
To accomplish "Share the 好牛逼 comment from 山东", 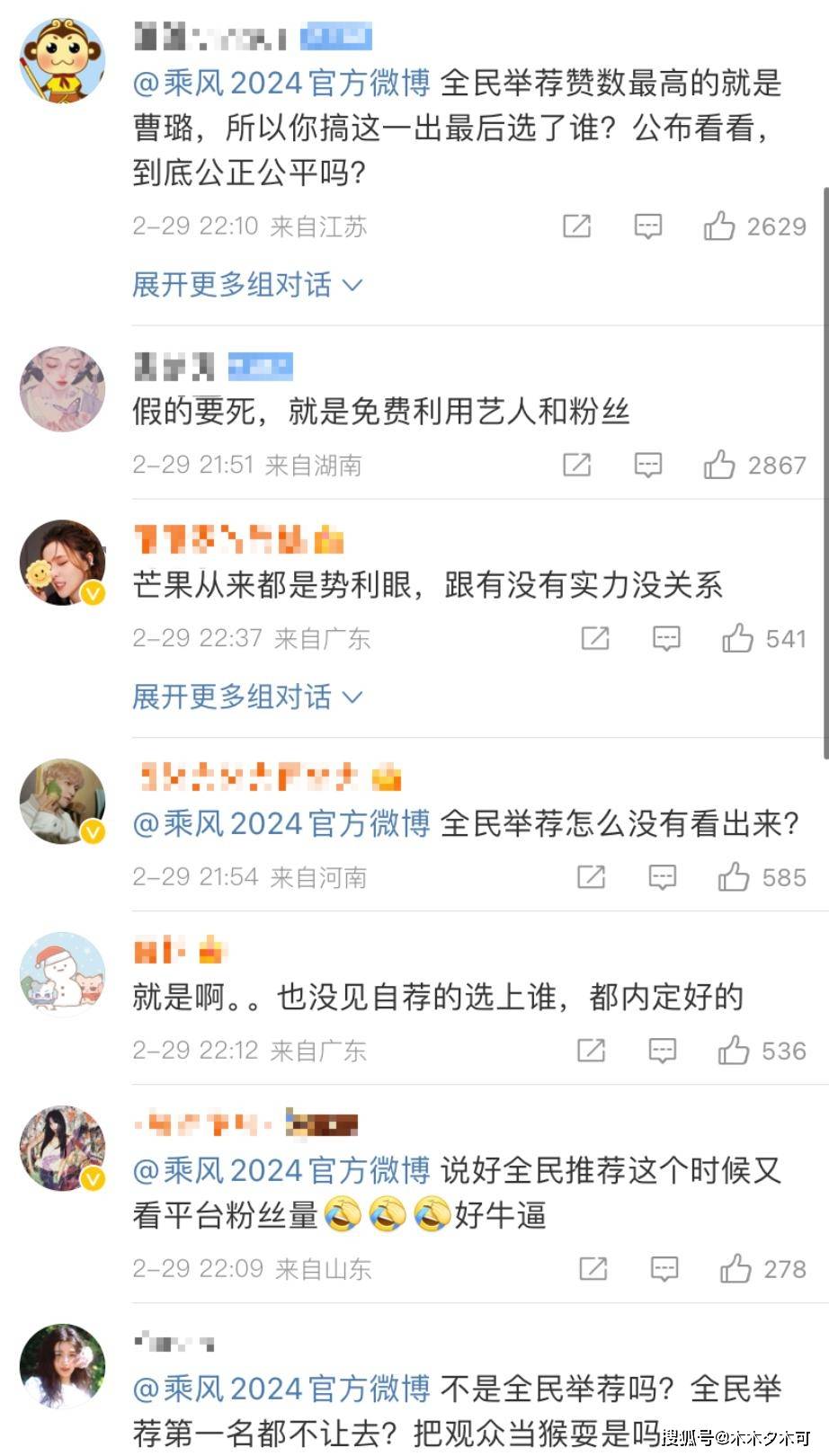I will coord(593,1268).
